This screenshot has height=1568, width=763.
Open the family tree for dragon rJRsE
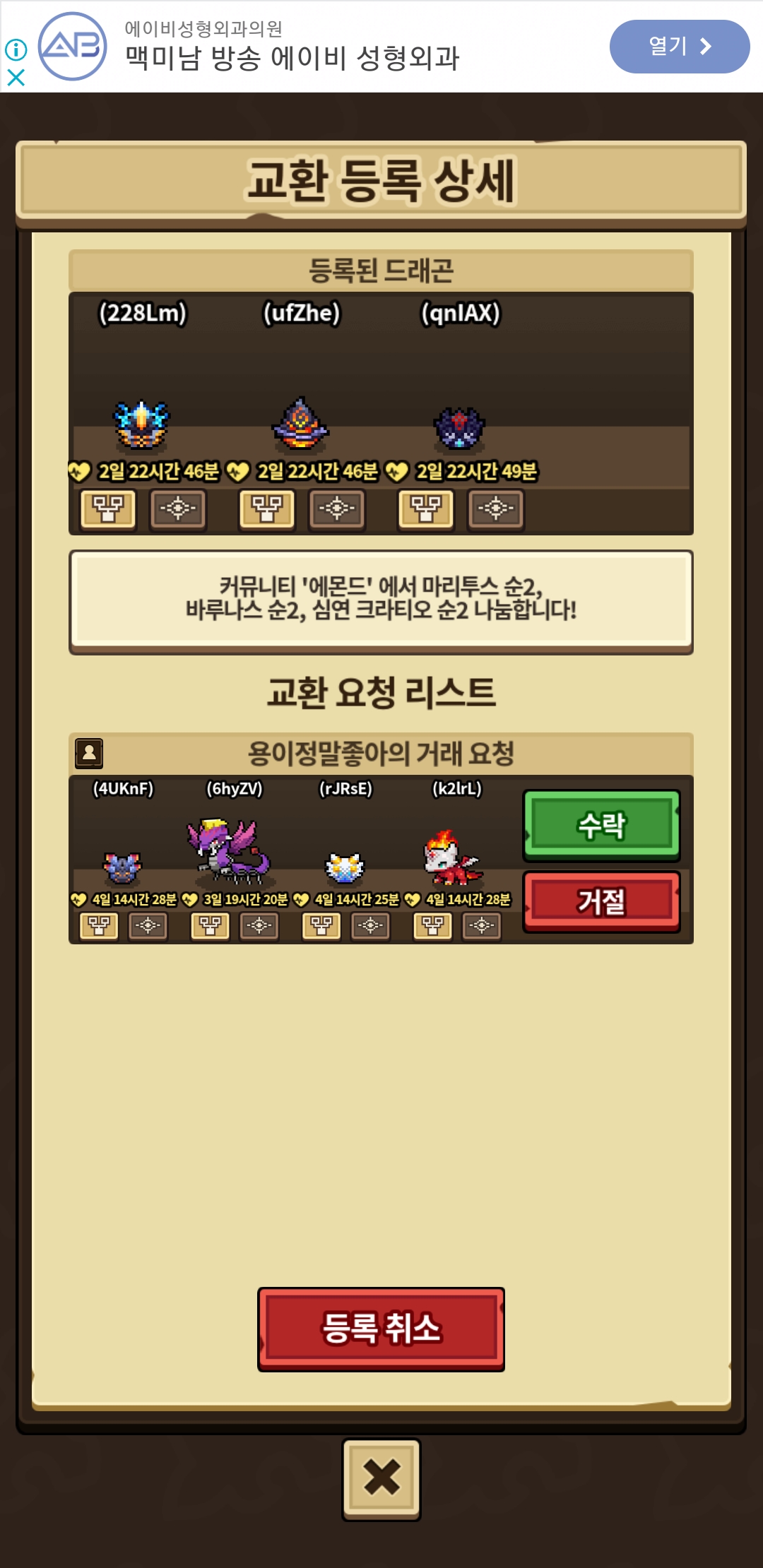pyautogui.click(x=321, y=925)
